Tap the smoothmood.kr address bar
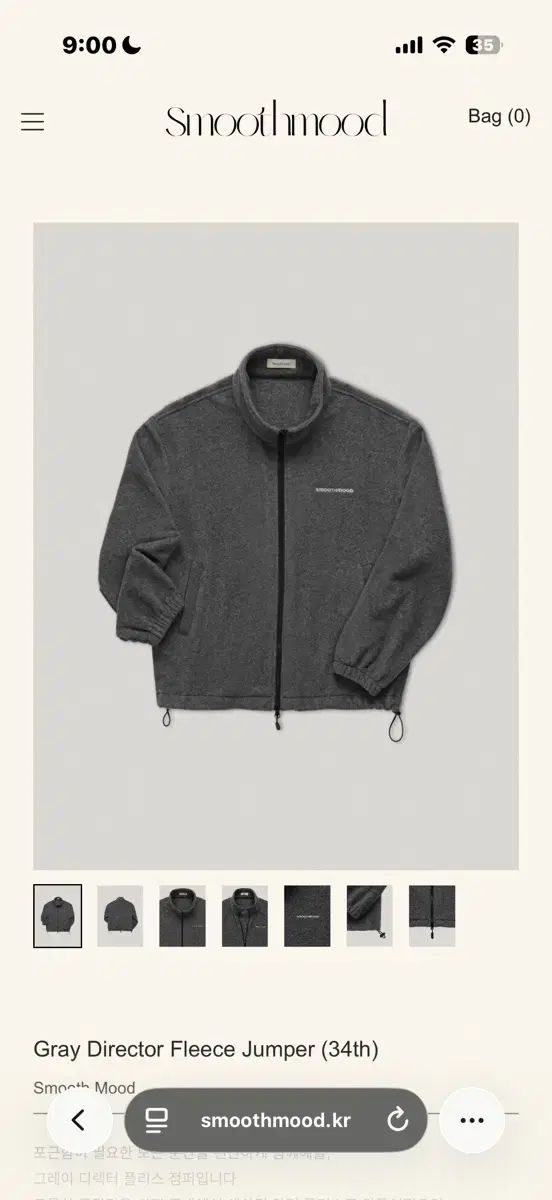552x1200 pixels. pos(276,1120)
